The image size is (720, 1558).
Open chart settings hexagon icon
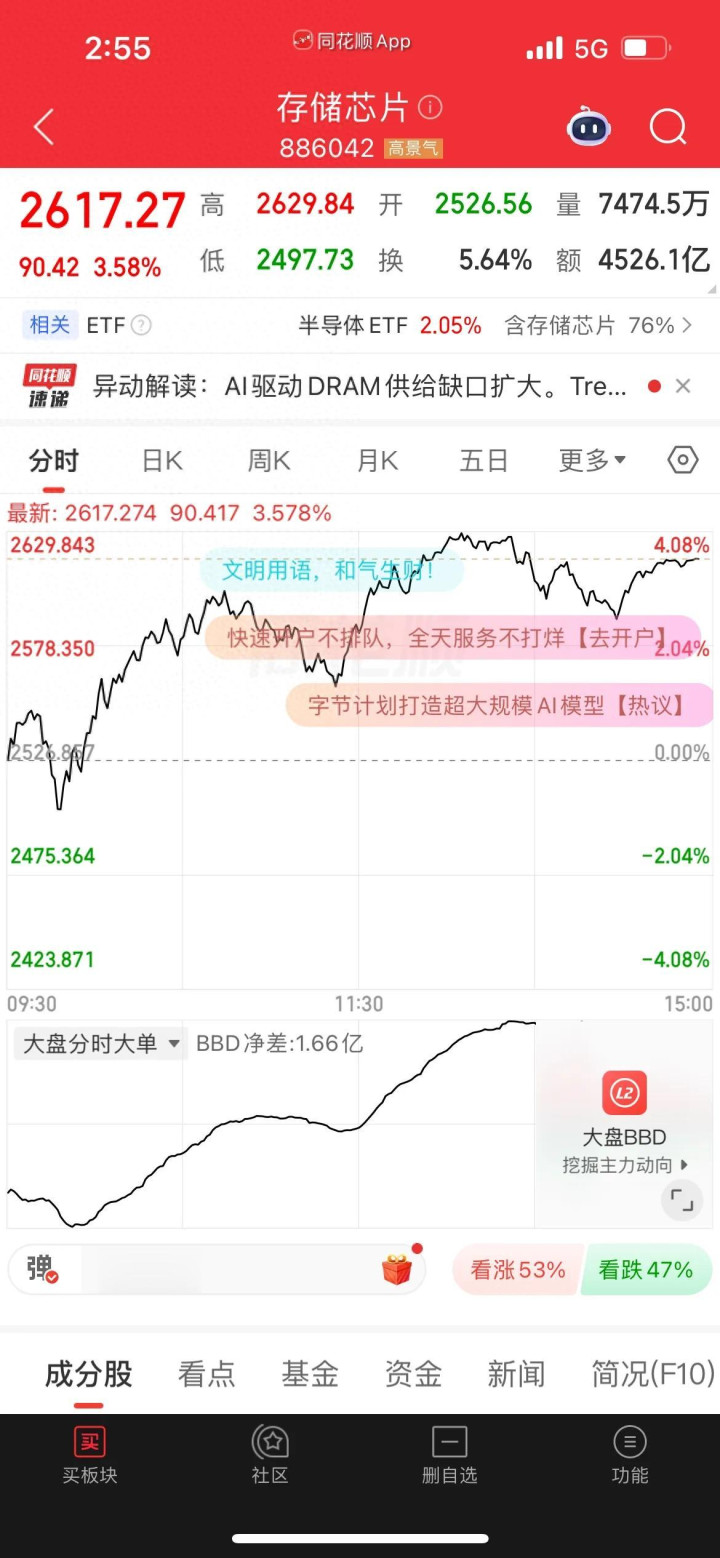point(683,460)
